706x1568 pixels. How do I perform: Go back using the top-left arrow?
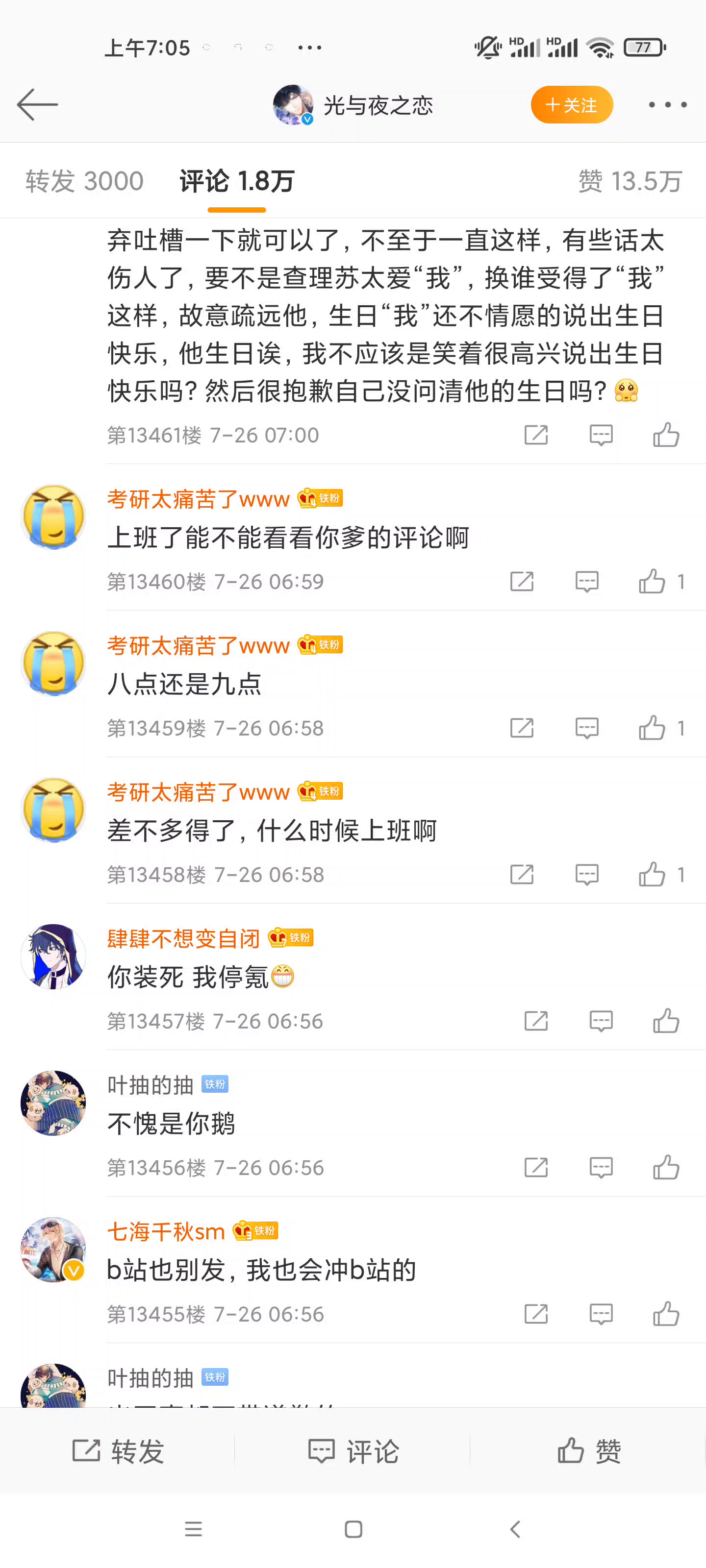pos(38,105)
